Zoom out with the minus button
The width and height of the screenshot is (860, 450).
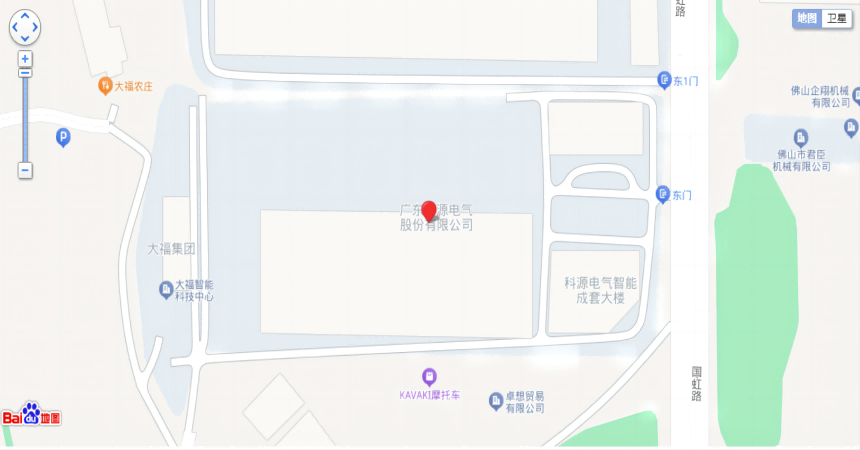click(x=25, y=170)
